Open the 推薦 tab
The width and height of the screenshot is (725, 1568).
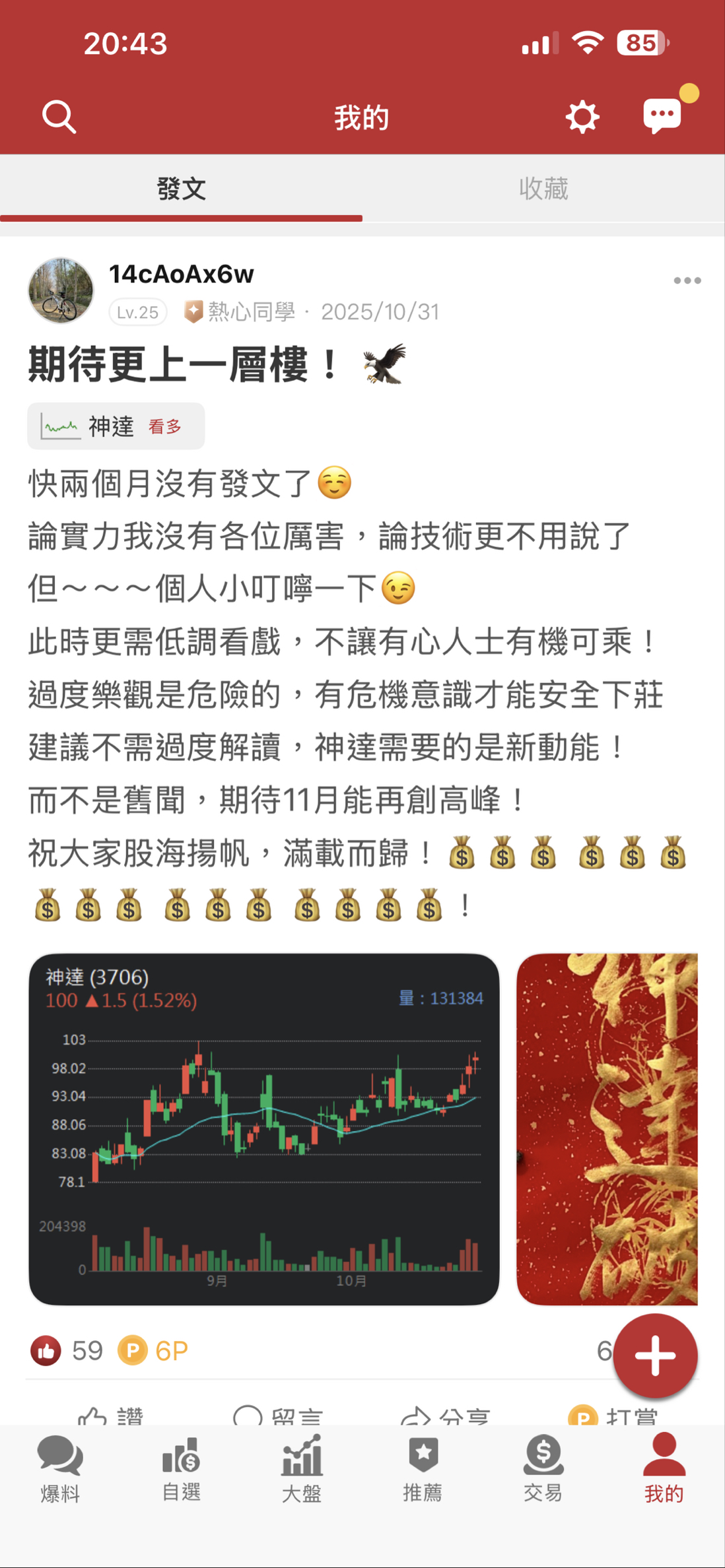423,1468
